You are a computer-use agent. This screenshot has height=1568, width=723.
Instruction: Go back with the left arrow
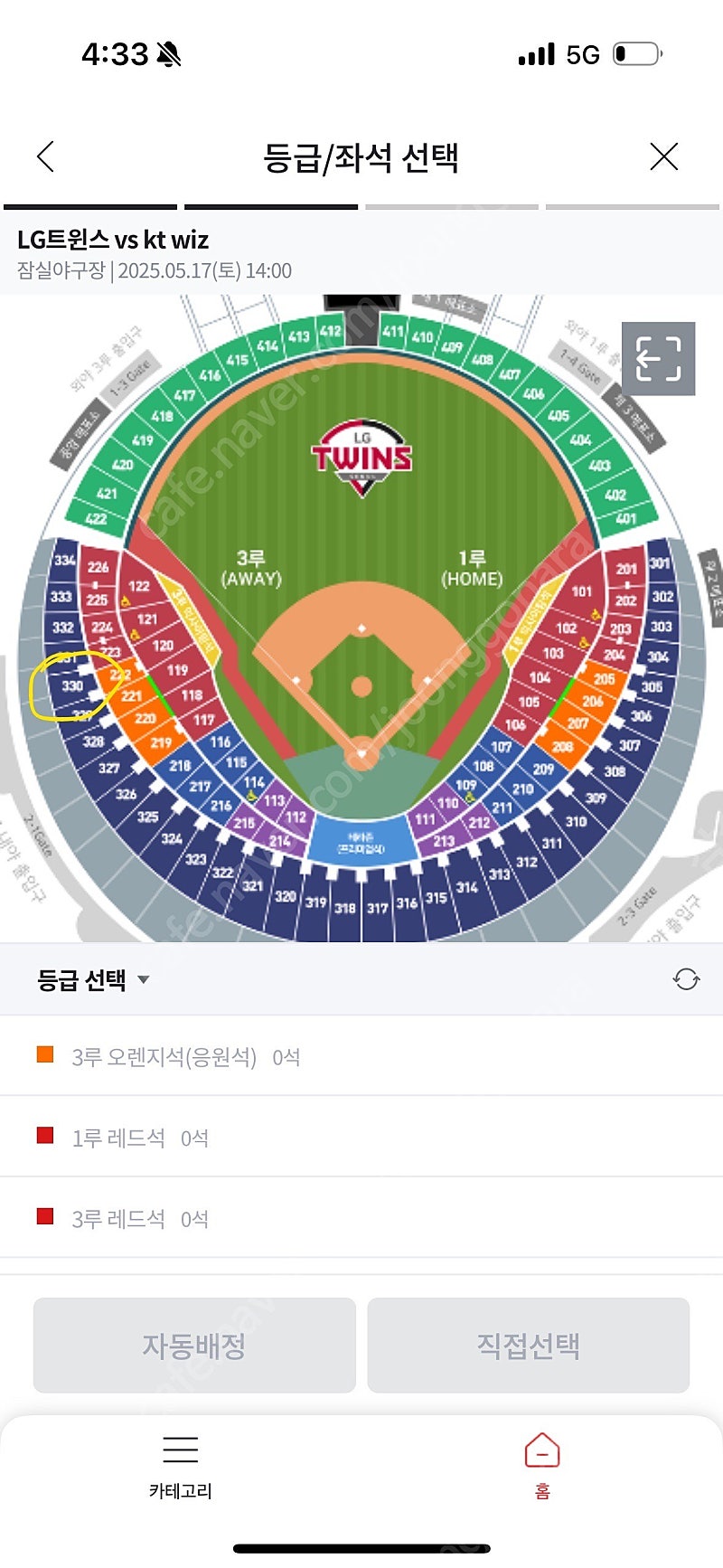coord(46,156)
